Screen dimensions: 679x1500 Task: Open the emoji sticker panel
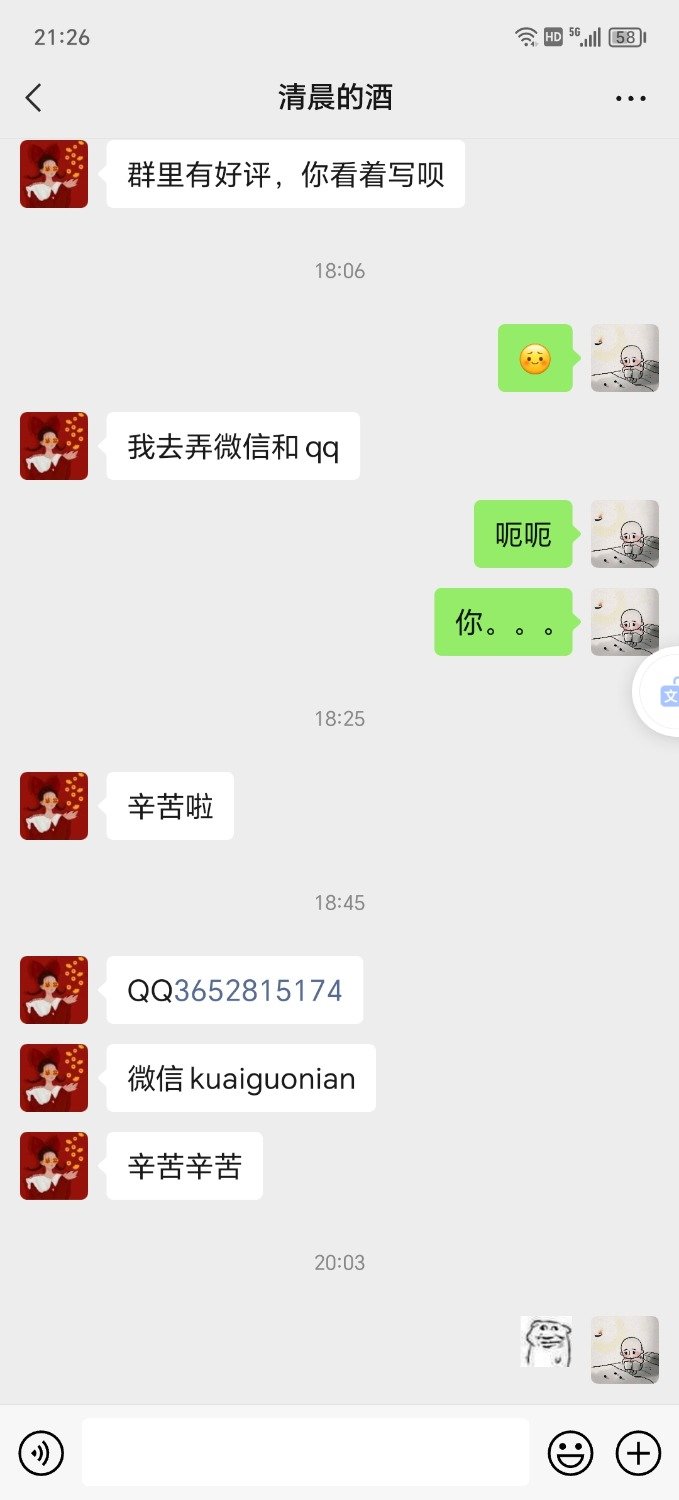click(570, 1452)
